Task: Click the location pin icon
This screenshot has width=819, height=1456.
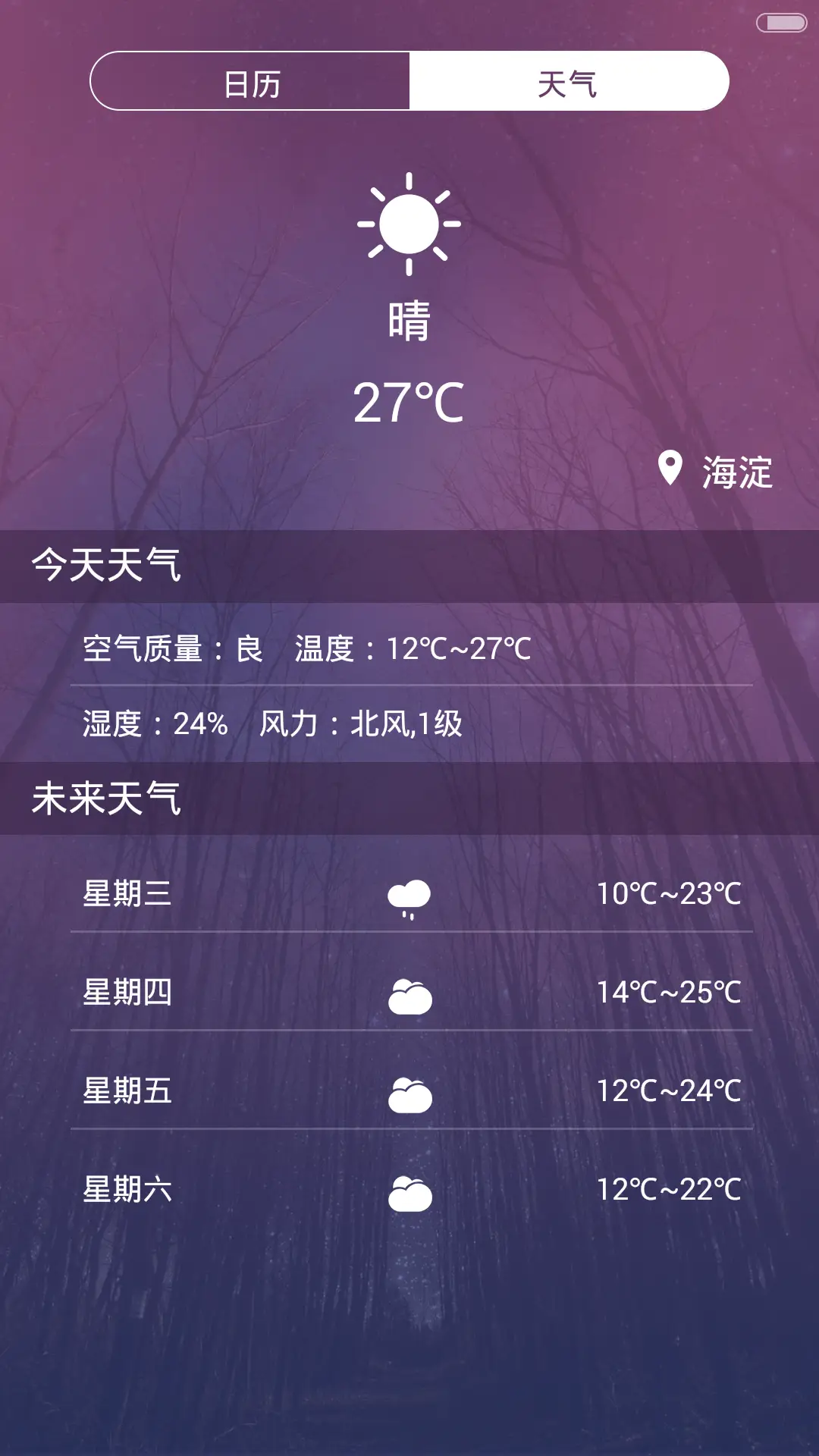Action: click(x=670, y=467)
